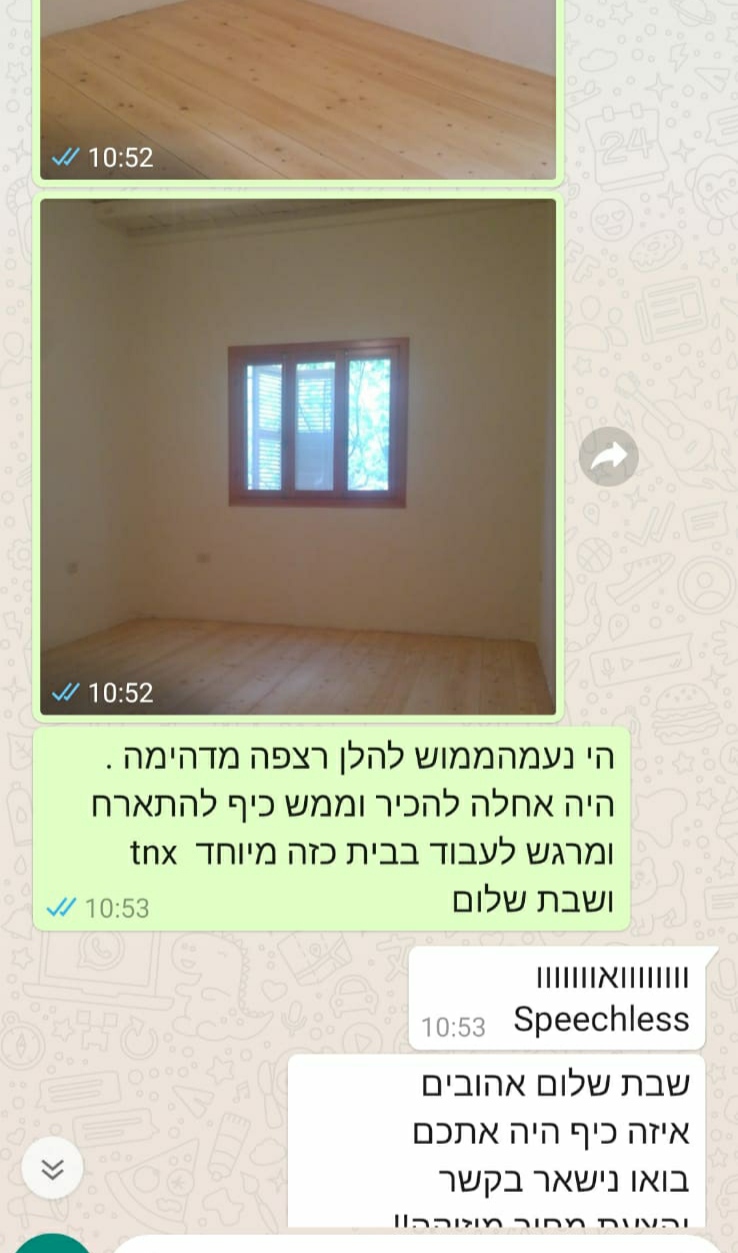Forward the window room photo
The height and width of the screenshot is (1253, 738).
pyautogui.click(x=608, y=457)
